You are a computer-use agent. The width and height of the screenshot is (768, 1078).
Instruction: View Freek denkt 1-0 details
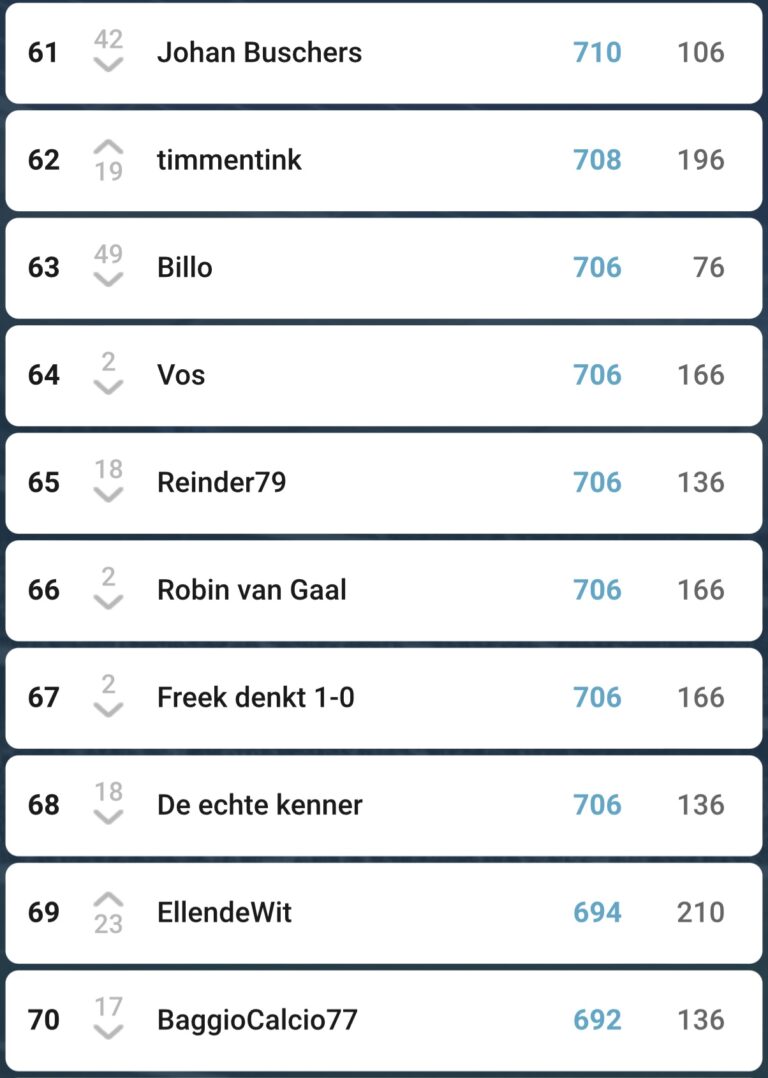255,698
